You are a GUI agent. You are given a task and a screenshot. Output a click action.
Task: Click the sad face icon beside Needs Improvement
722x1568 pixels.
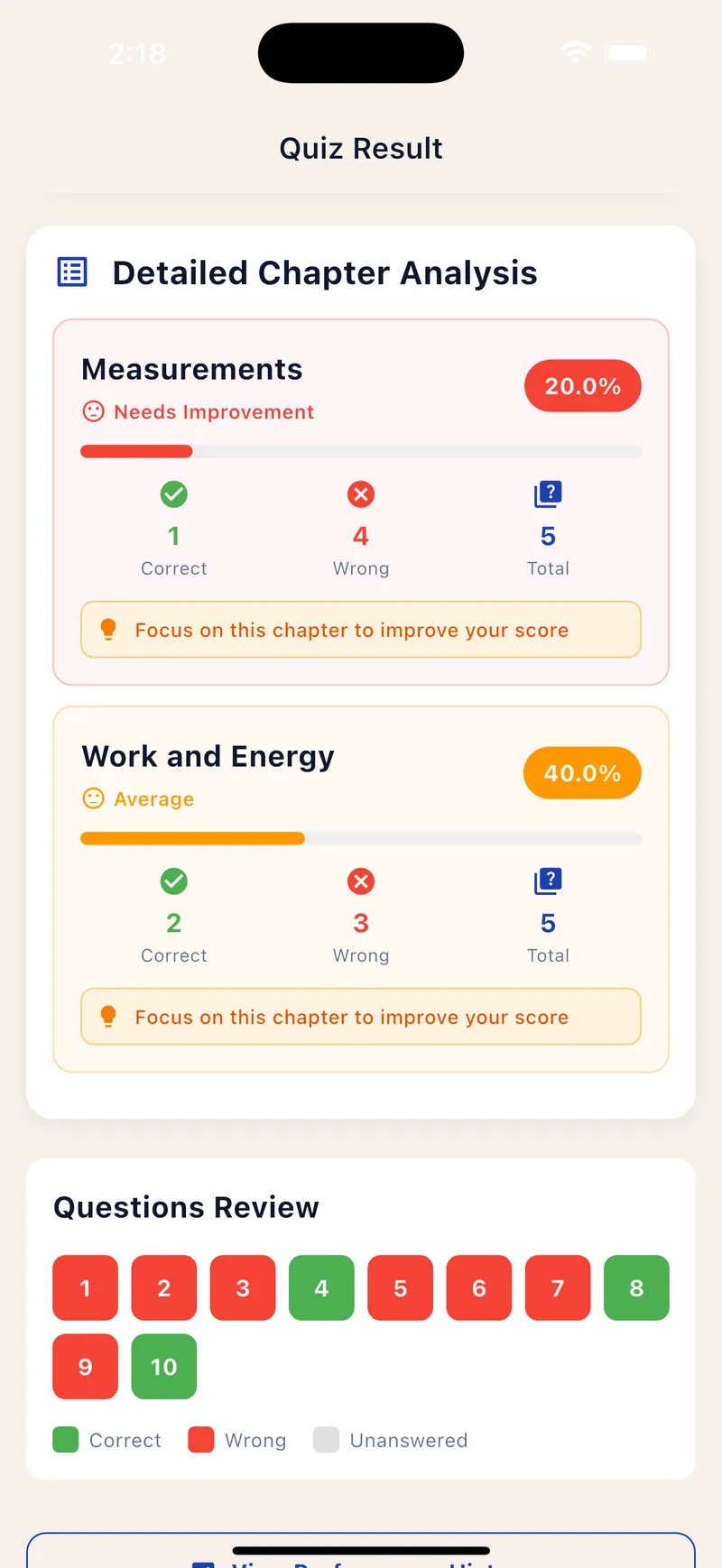93,411
